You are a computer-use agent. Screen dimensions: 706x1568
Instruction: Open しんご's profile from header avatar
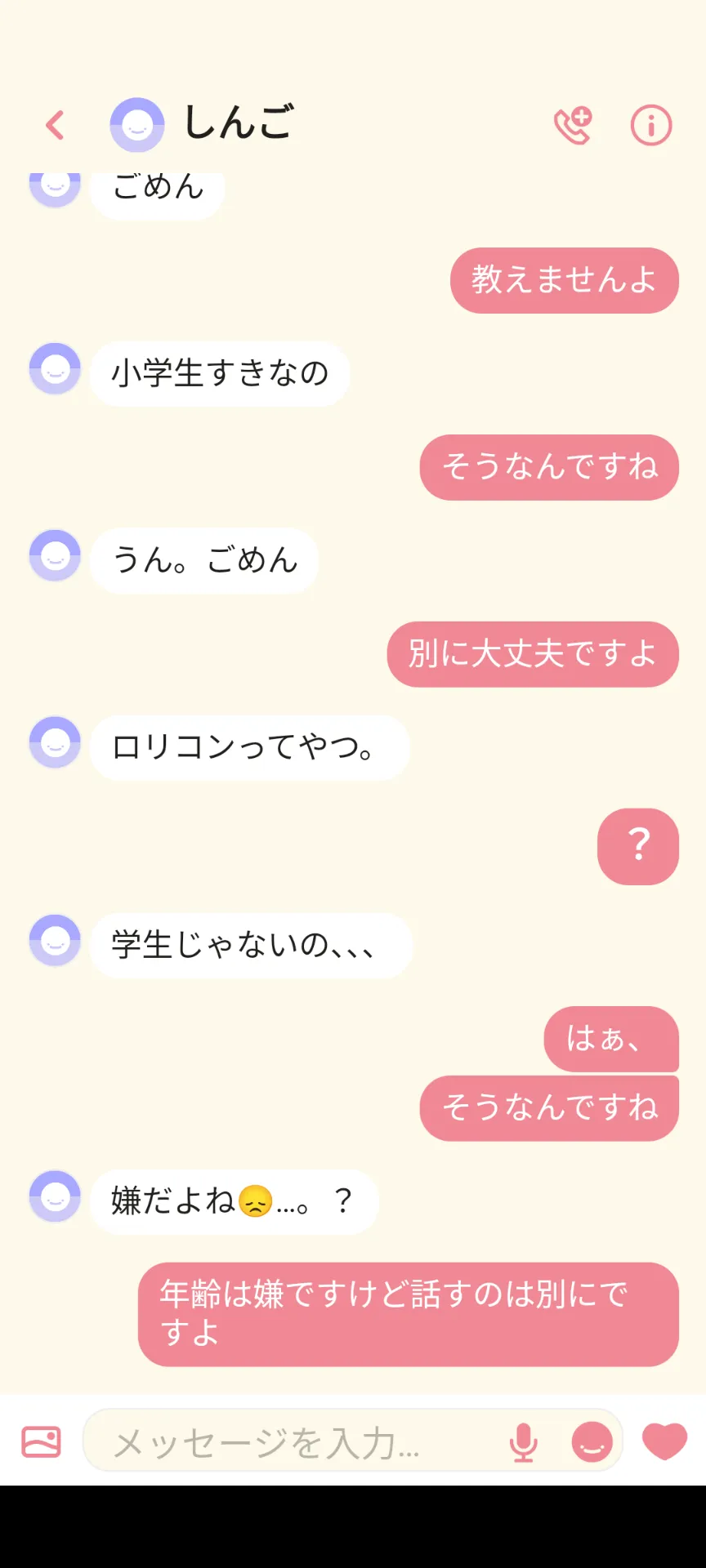point(137,125)
